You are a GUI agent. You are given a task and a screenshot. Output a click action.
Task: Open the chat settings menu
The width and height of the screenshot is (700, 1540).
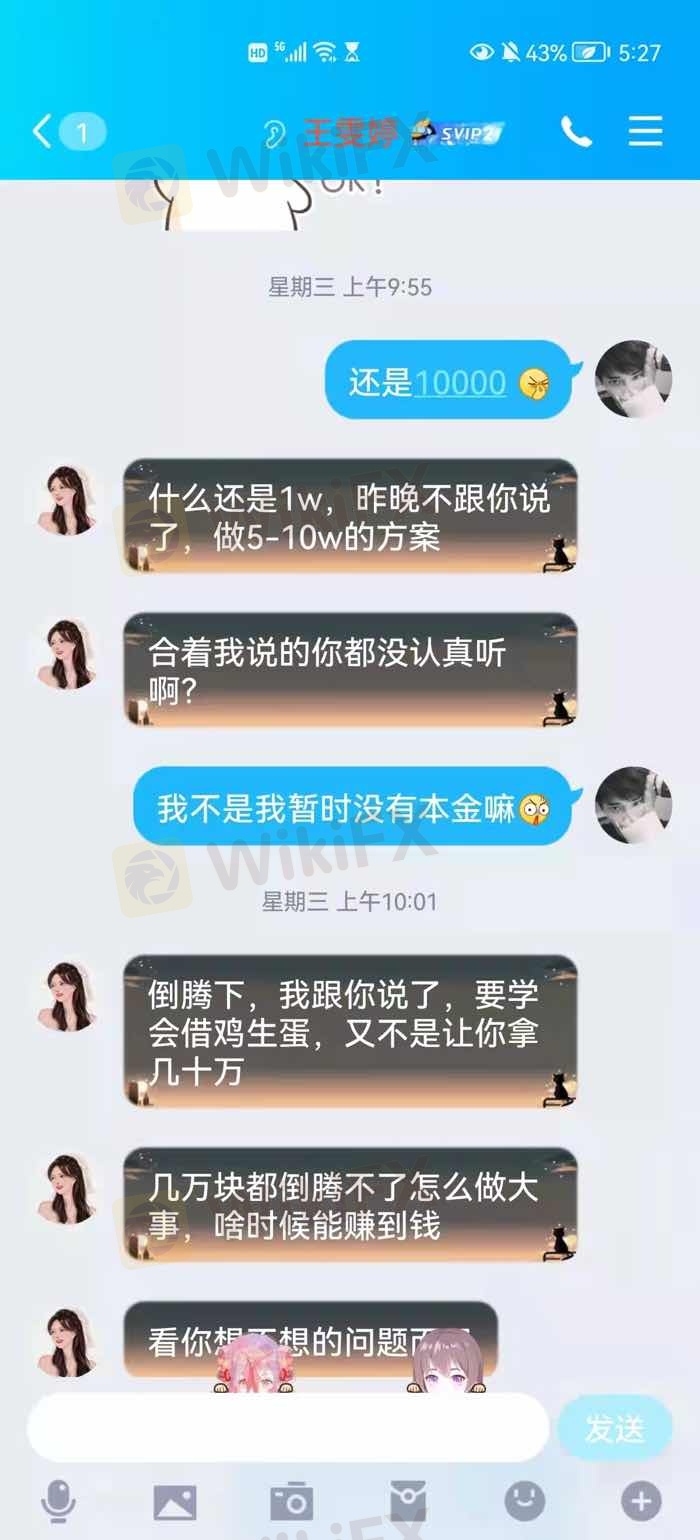645,131
